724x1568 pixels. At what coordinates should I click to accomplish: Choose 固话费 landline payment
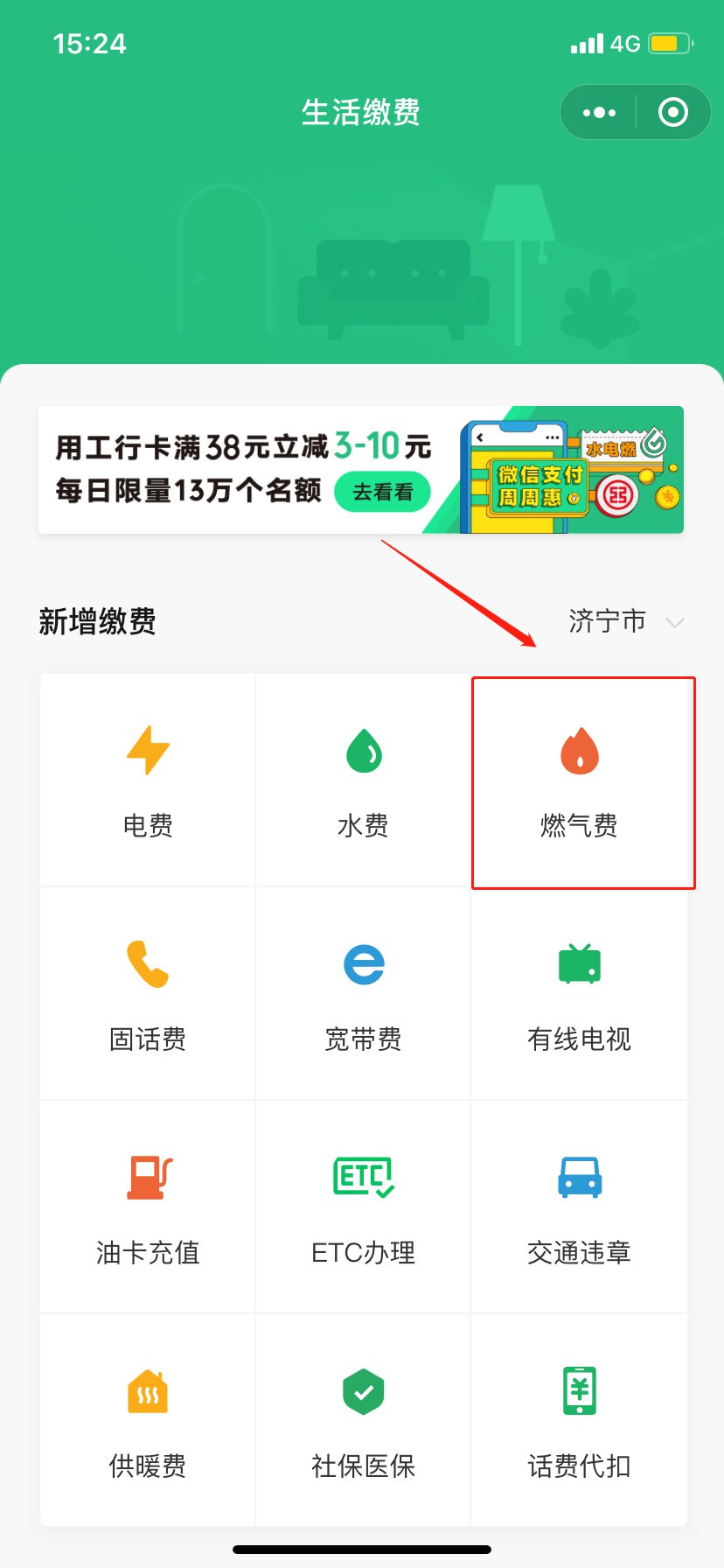tap(148, 994)
